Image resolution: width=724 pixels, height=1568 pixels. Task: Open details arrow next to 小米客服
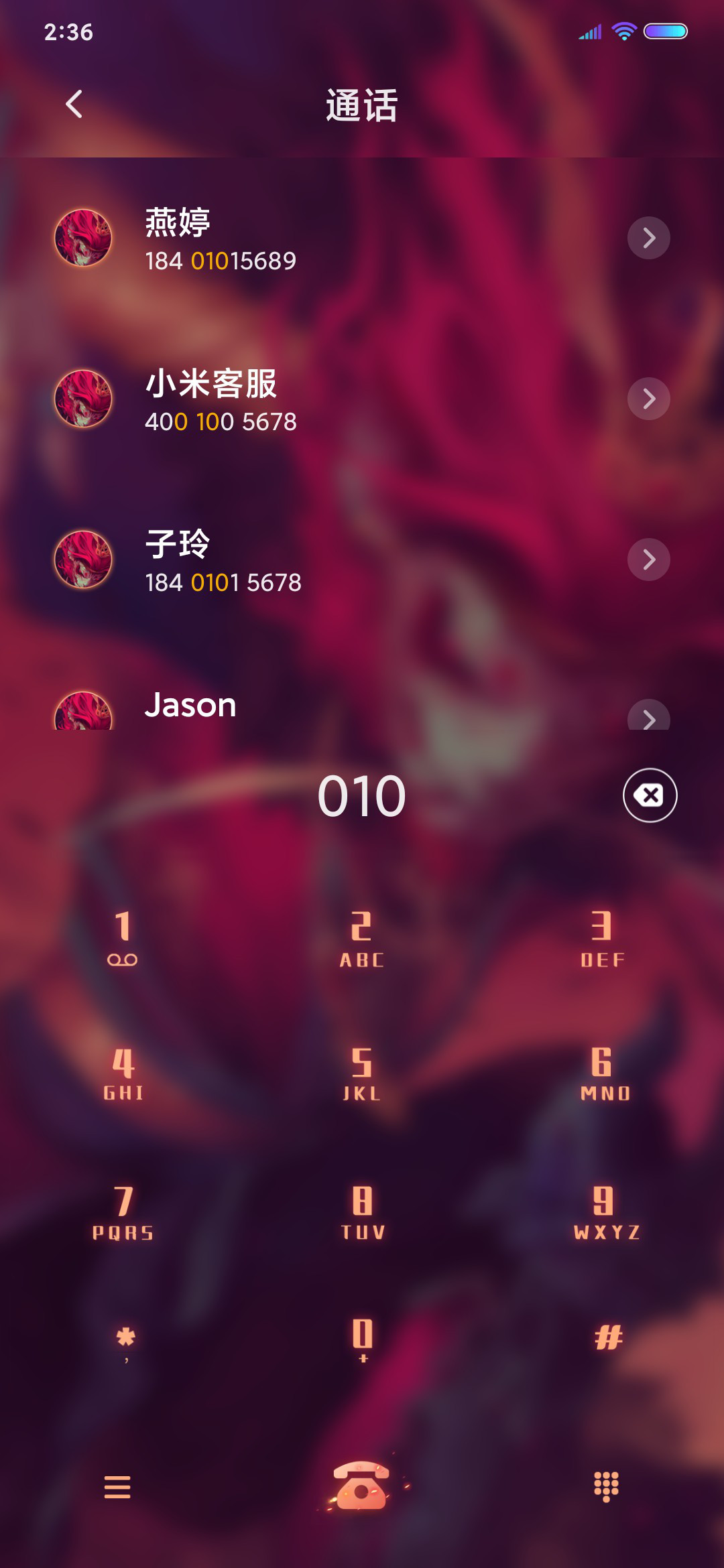coord(648,399)
